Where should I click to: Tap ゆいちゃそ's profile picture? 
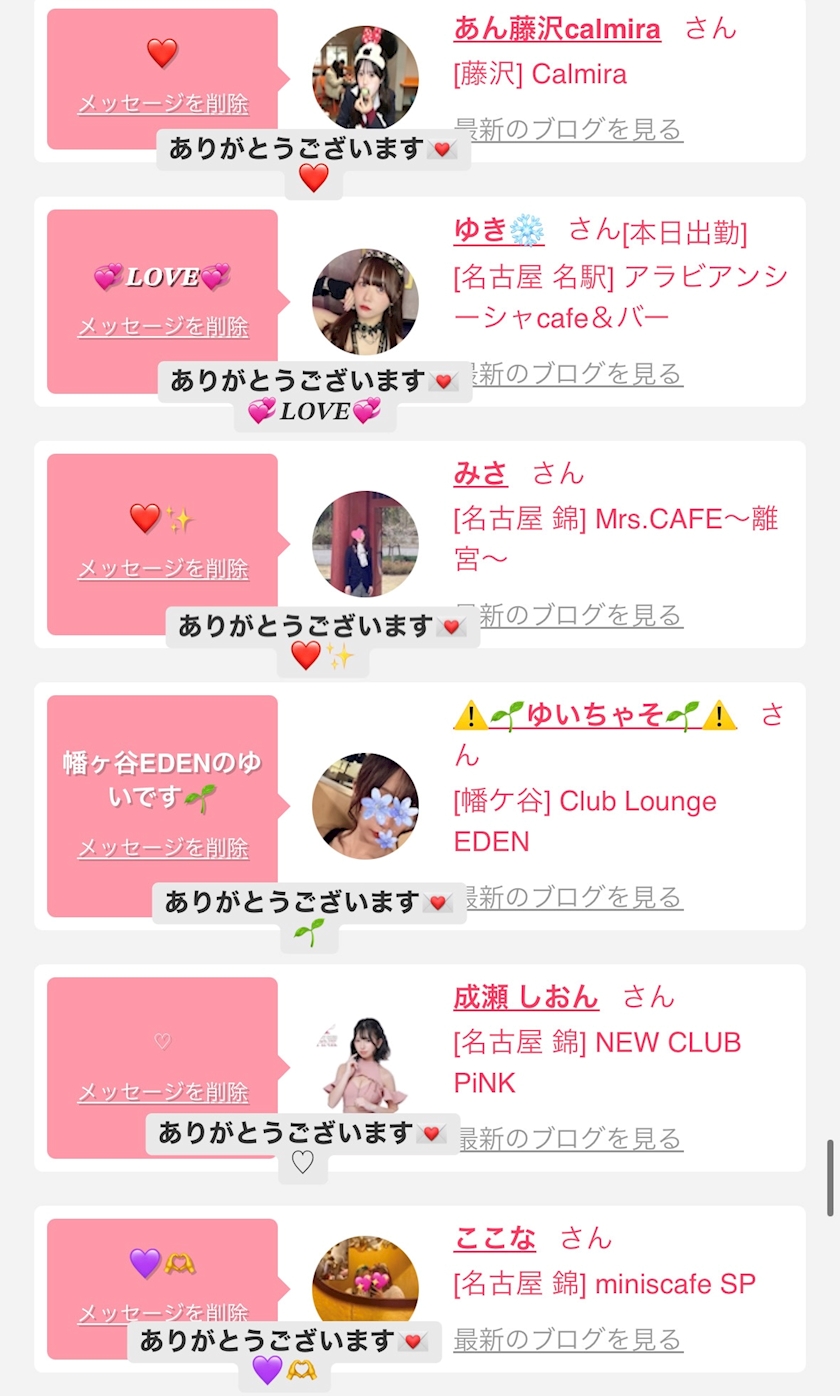365,806
